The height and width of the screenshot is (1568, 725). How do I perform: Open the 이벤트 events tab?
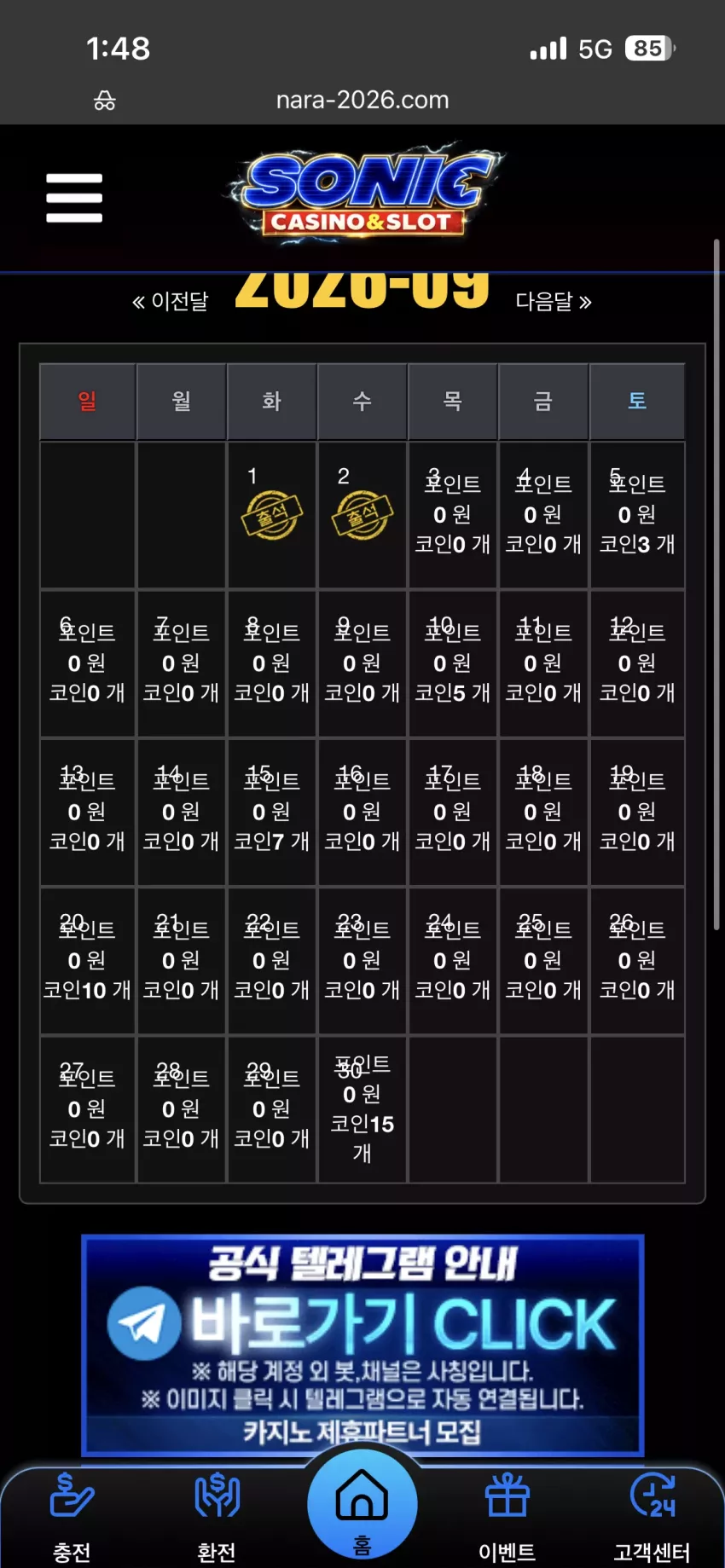507,1519
